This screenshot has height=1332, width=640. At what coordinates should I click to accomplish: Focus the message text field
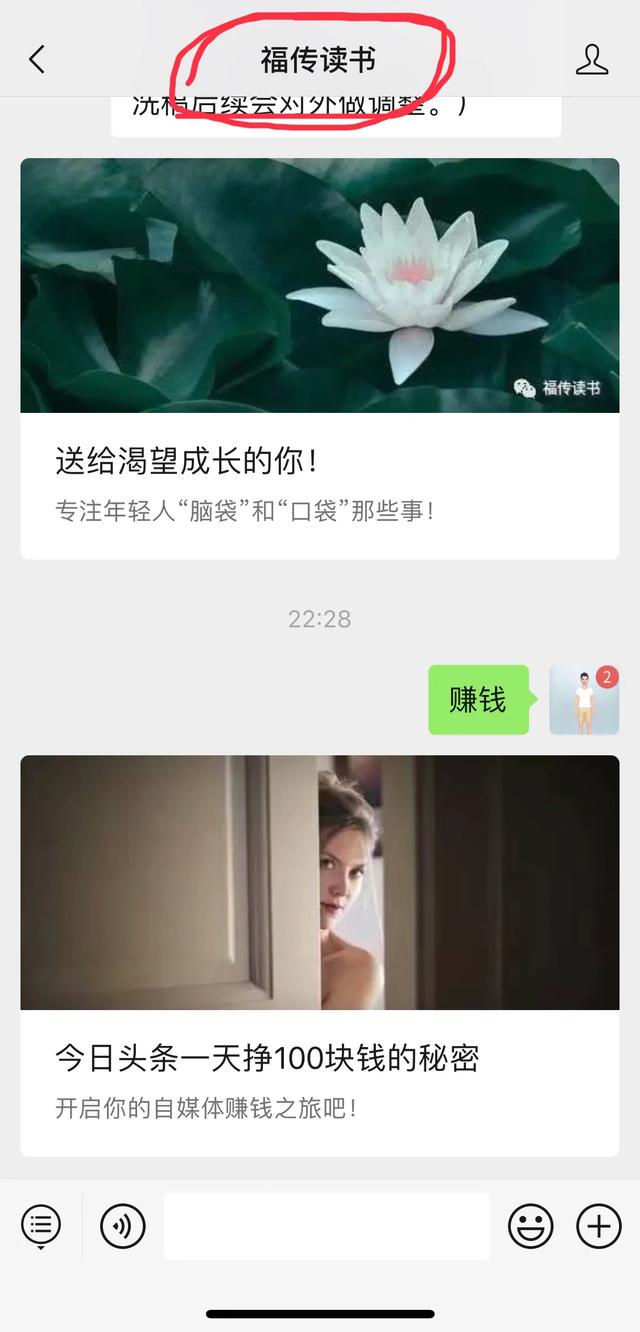[x=327, y=1226]
